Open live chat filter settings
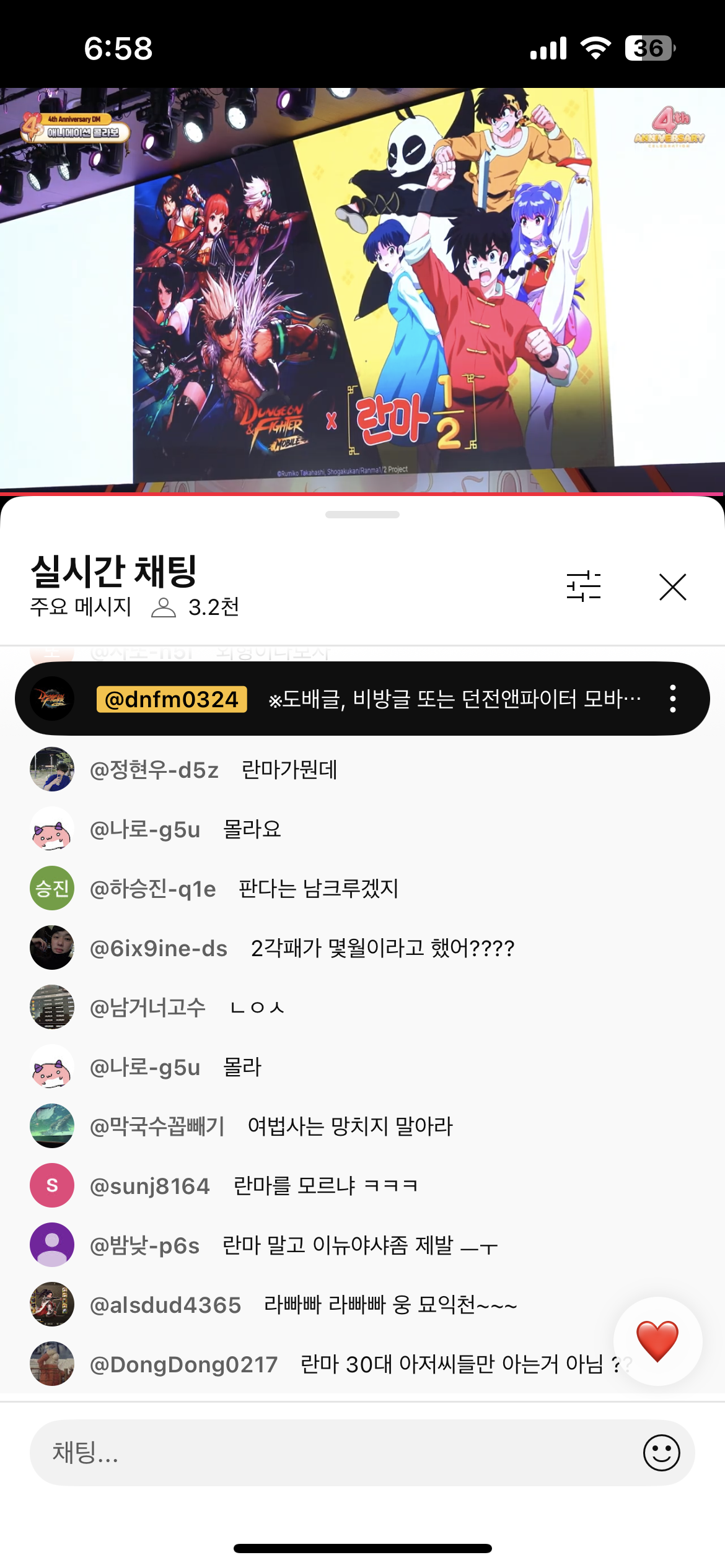This screenshot has height=1568, width=725. (583, 586)
